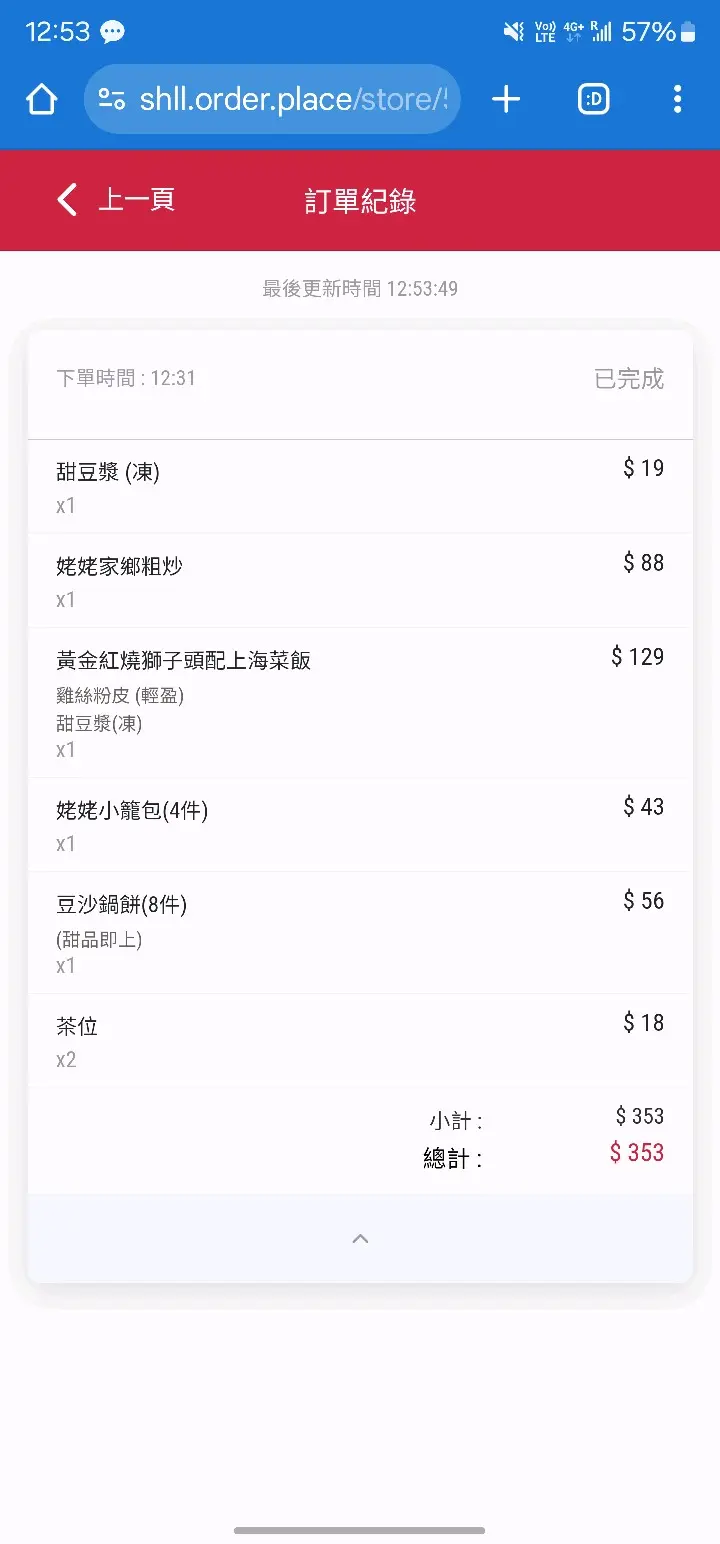The height and width of the screenshot is (1544, 720).
Task: Open the browser home page
Action: (x=41, y=99)
